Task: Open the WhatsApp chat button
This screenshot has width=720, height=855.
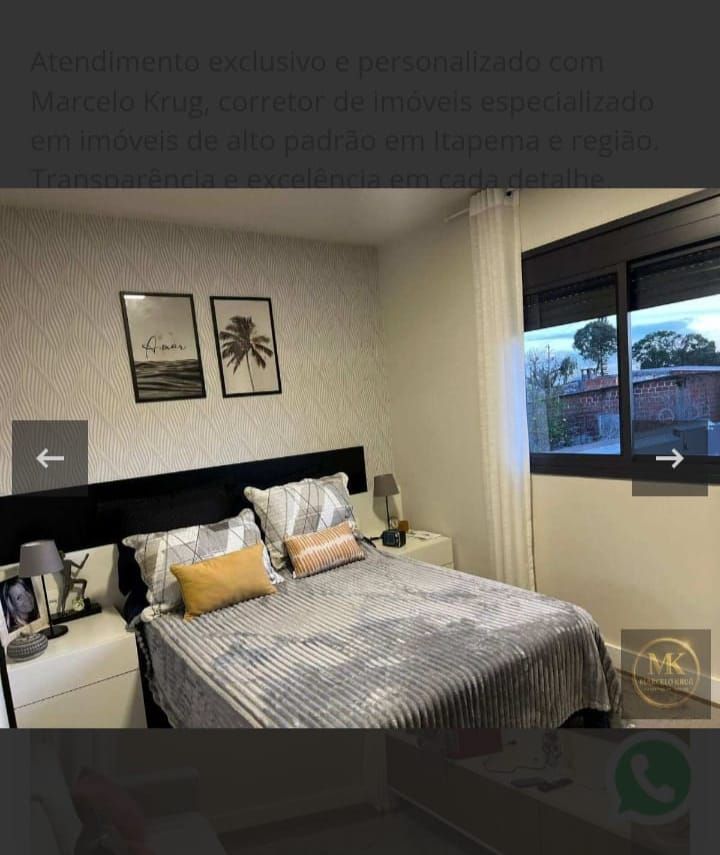Action: [x=652, y=778]
